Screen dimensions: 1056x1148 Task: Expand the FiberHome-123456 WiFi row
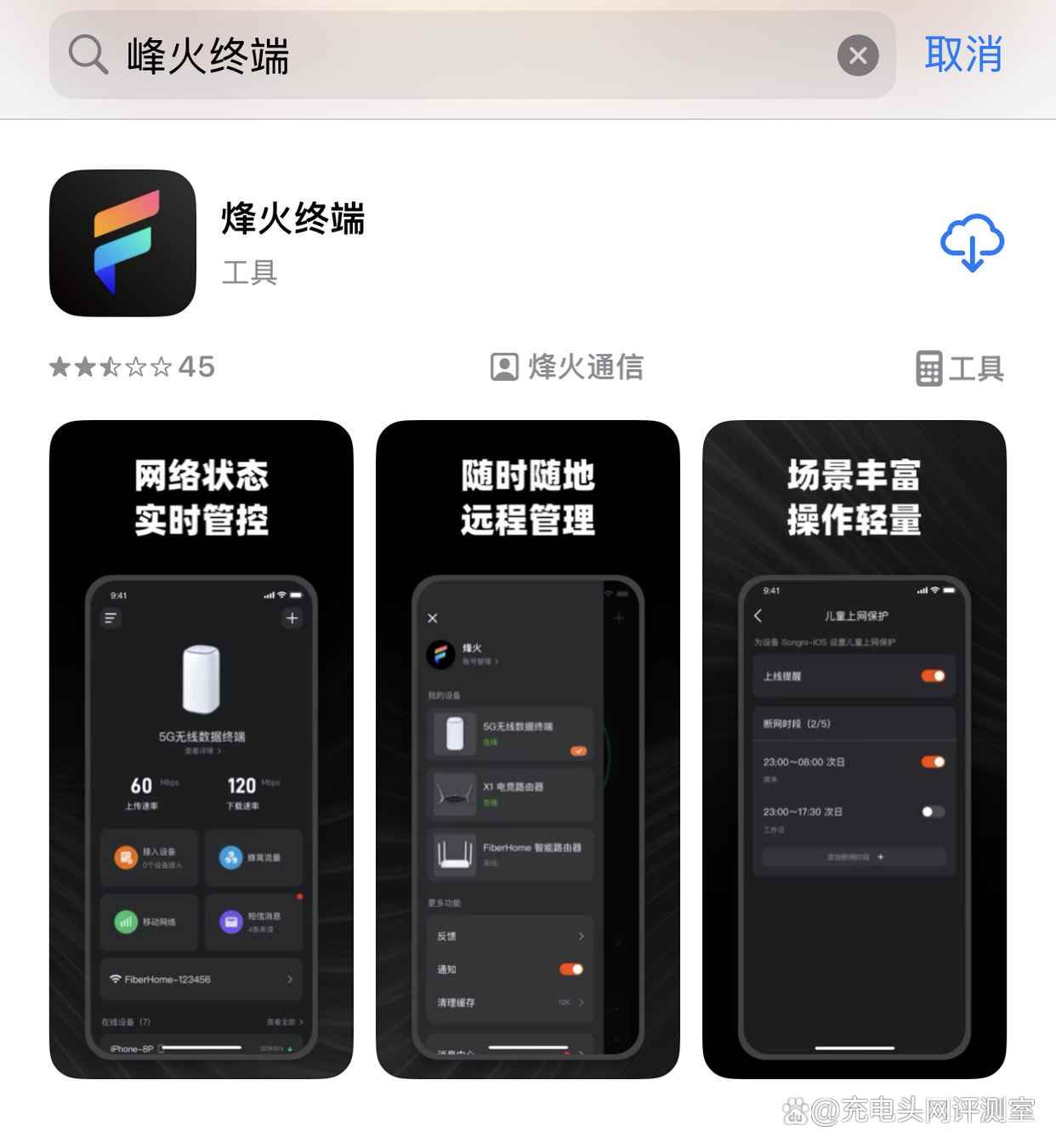[x=202, y=979]
